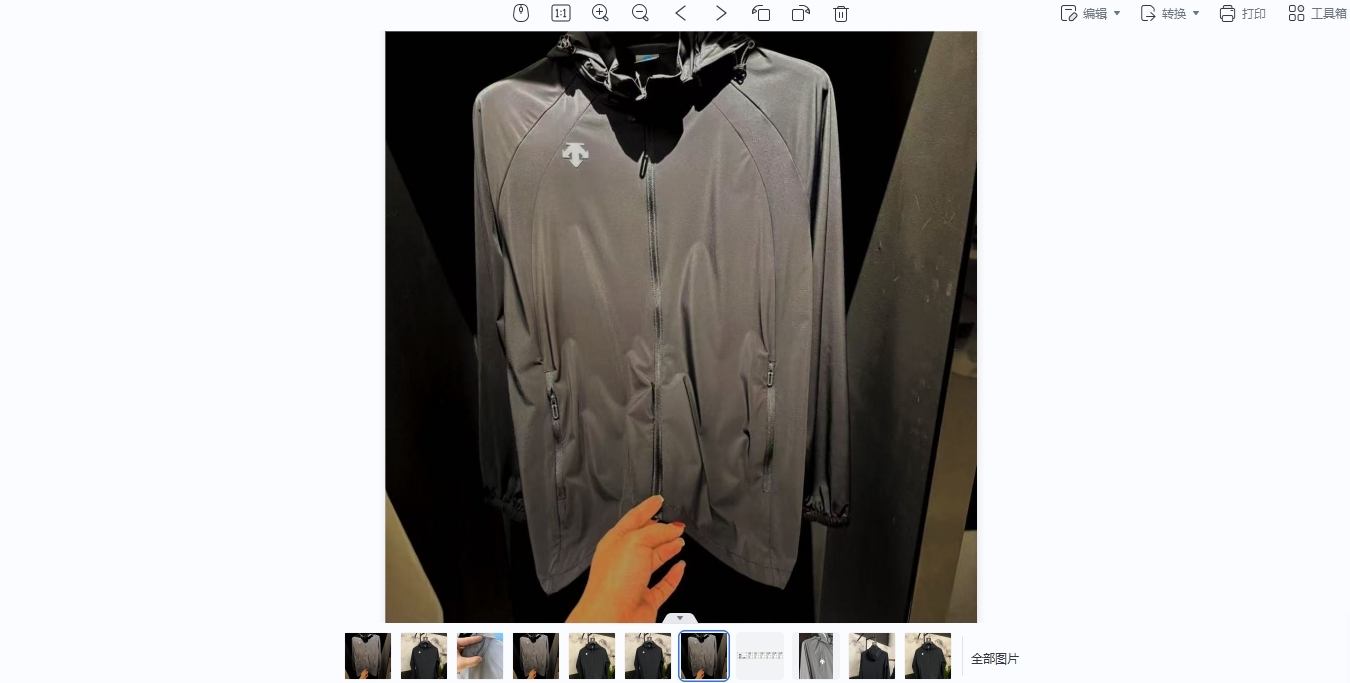The height and width of the screenshot is (683, 1350).
Task: Select the light gray fabric close-up thumbnail
Action: (480, 656)
